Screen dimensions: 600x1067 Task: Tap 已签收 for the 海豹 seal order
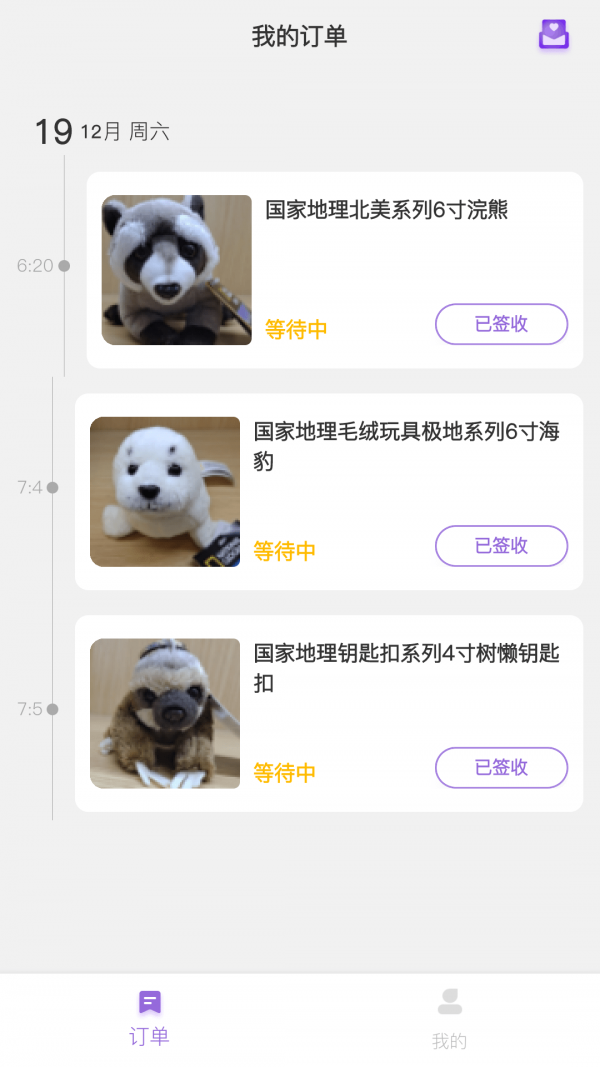tap(501, 546)
